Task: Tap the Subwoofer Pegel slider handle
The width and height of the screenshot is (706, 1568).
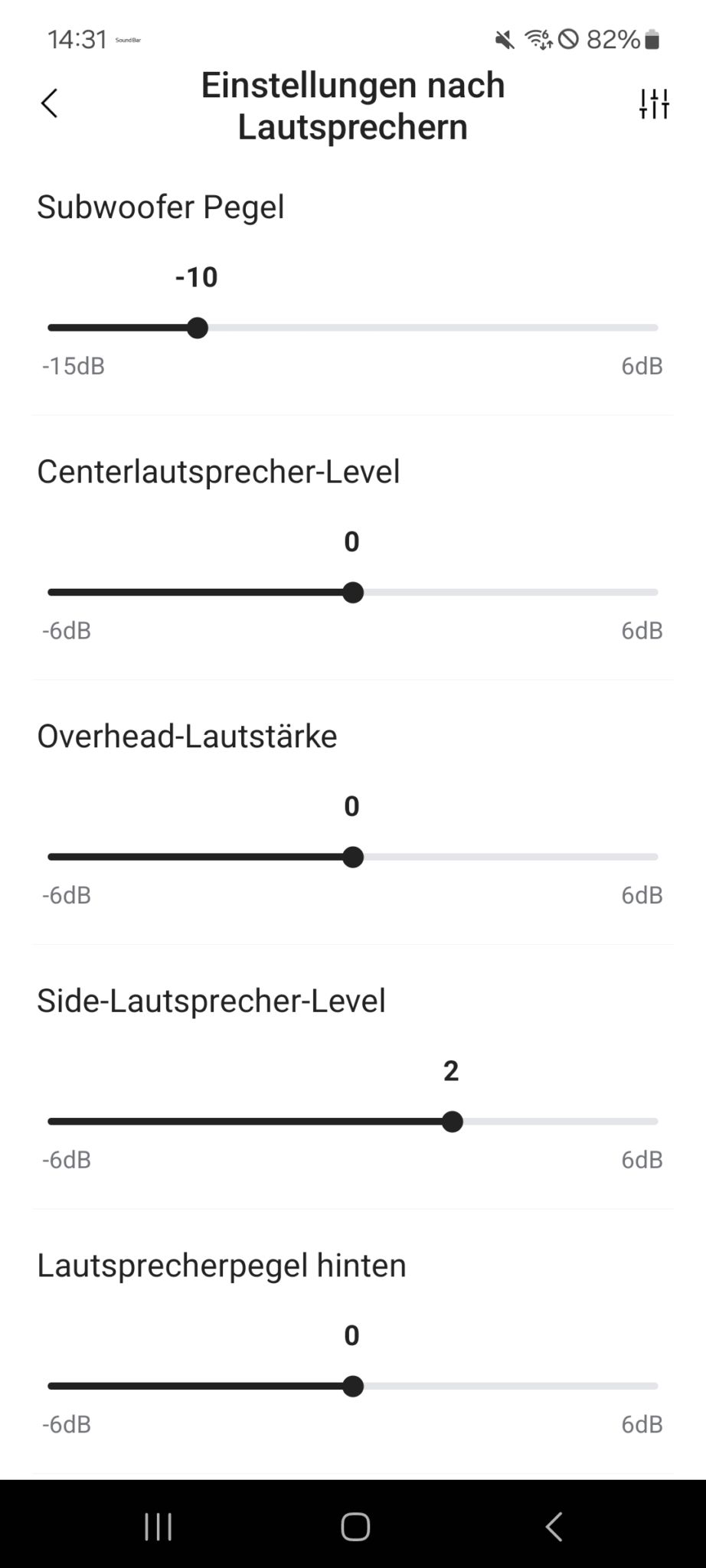Action: pyautogui.click(x=198, y=327)
